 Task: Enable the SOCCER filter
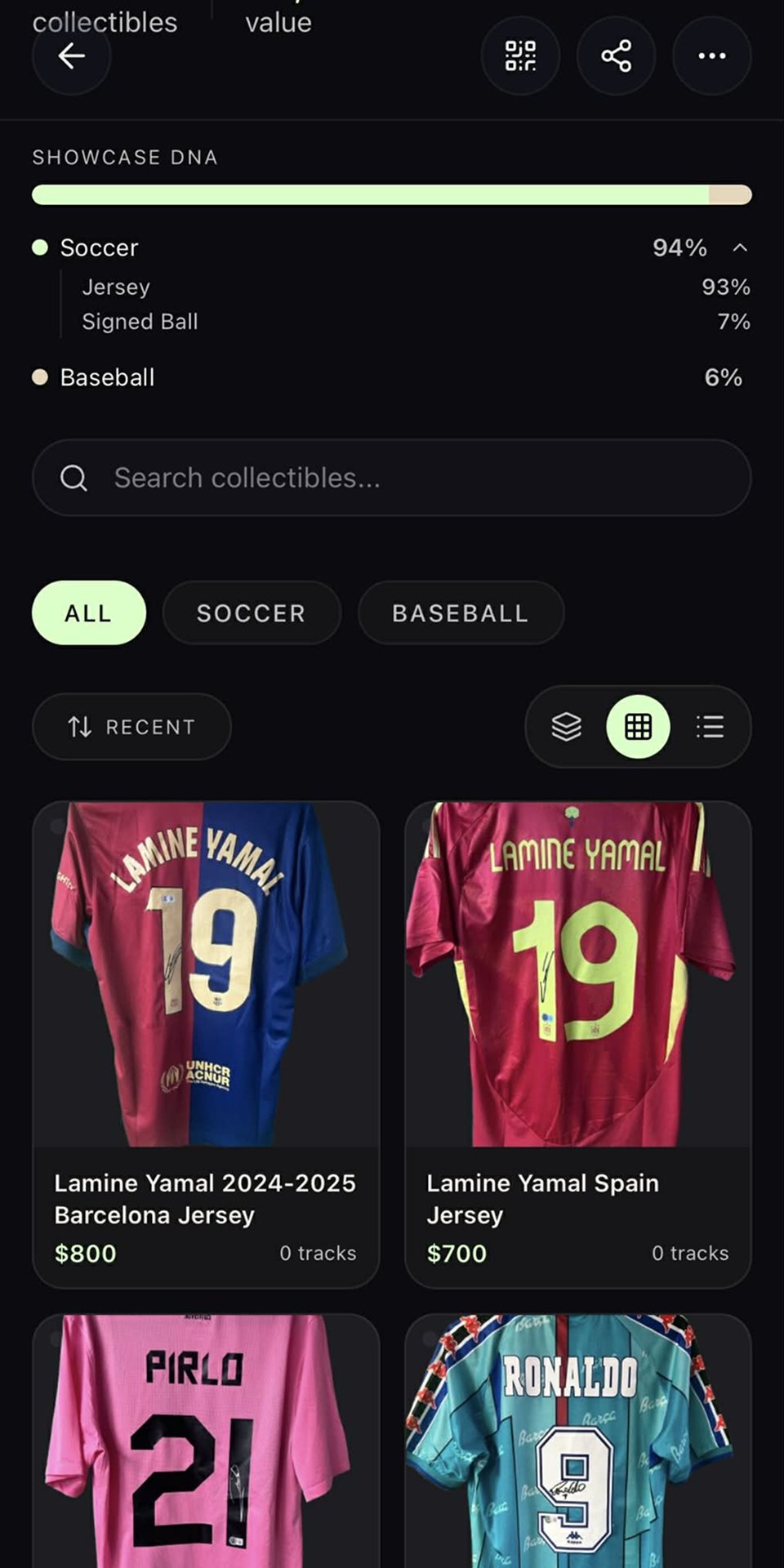(251, 612)
